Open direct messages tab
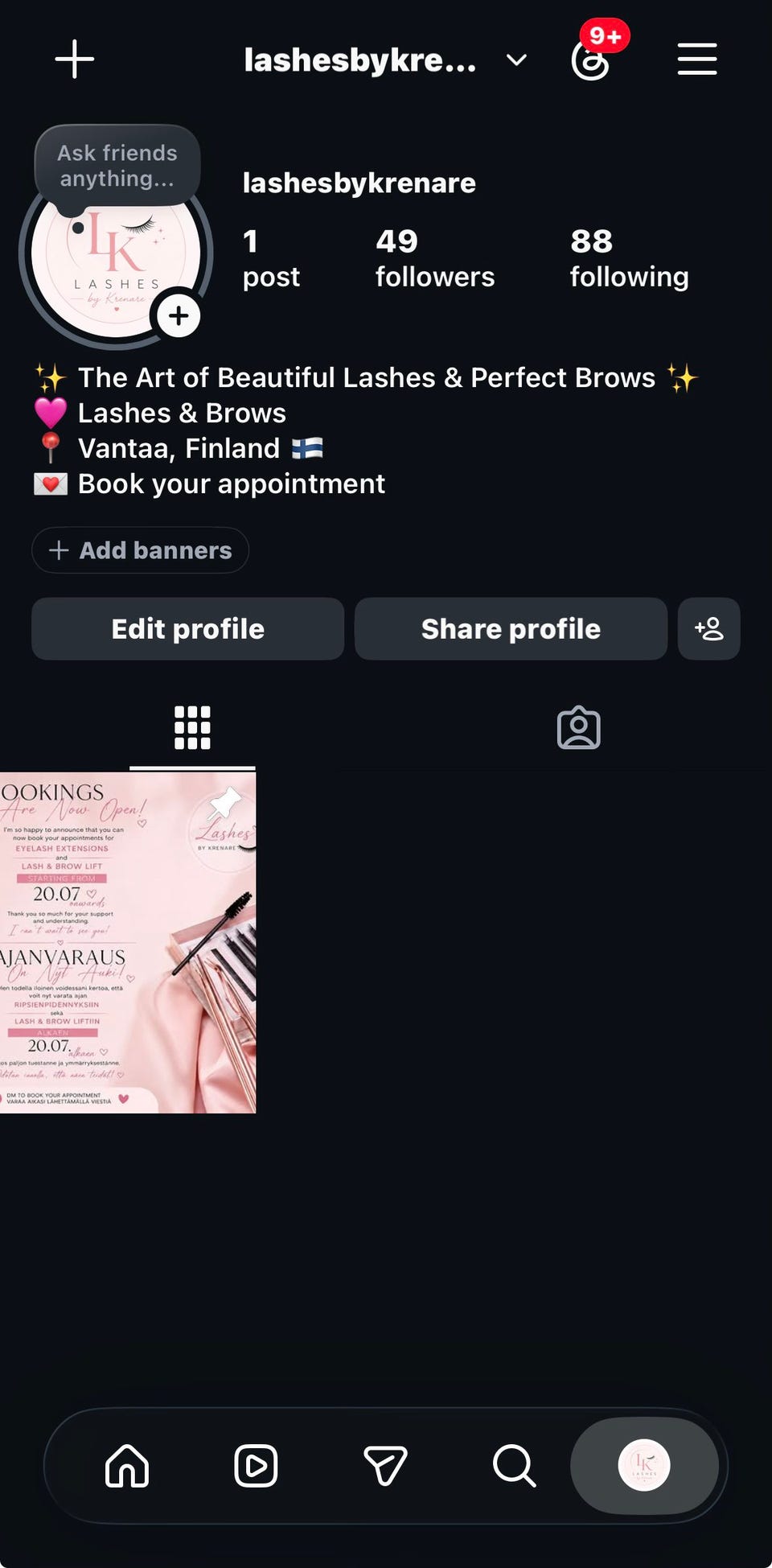 click(x=385, y=1466)
